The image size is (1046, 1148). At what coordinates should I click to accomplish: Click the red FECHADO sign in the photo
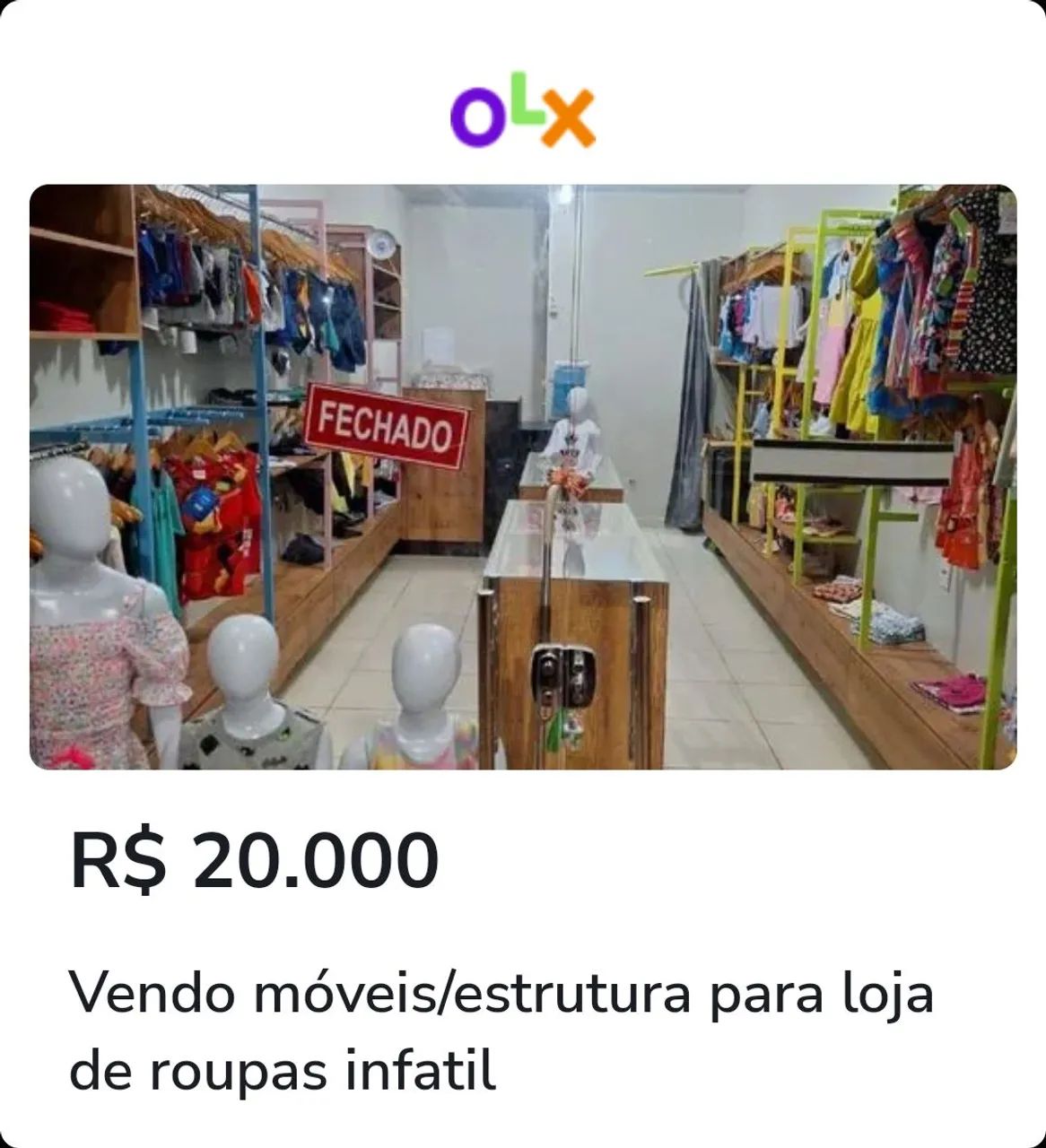point(384,428)
